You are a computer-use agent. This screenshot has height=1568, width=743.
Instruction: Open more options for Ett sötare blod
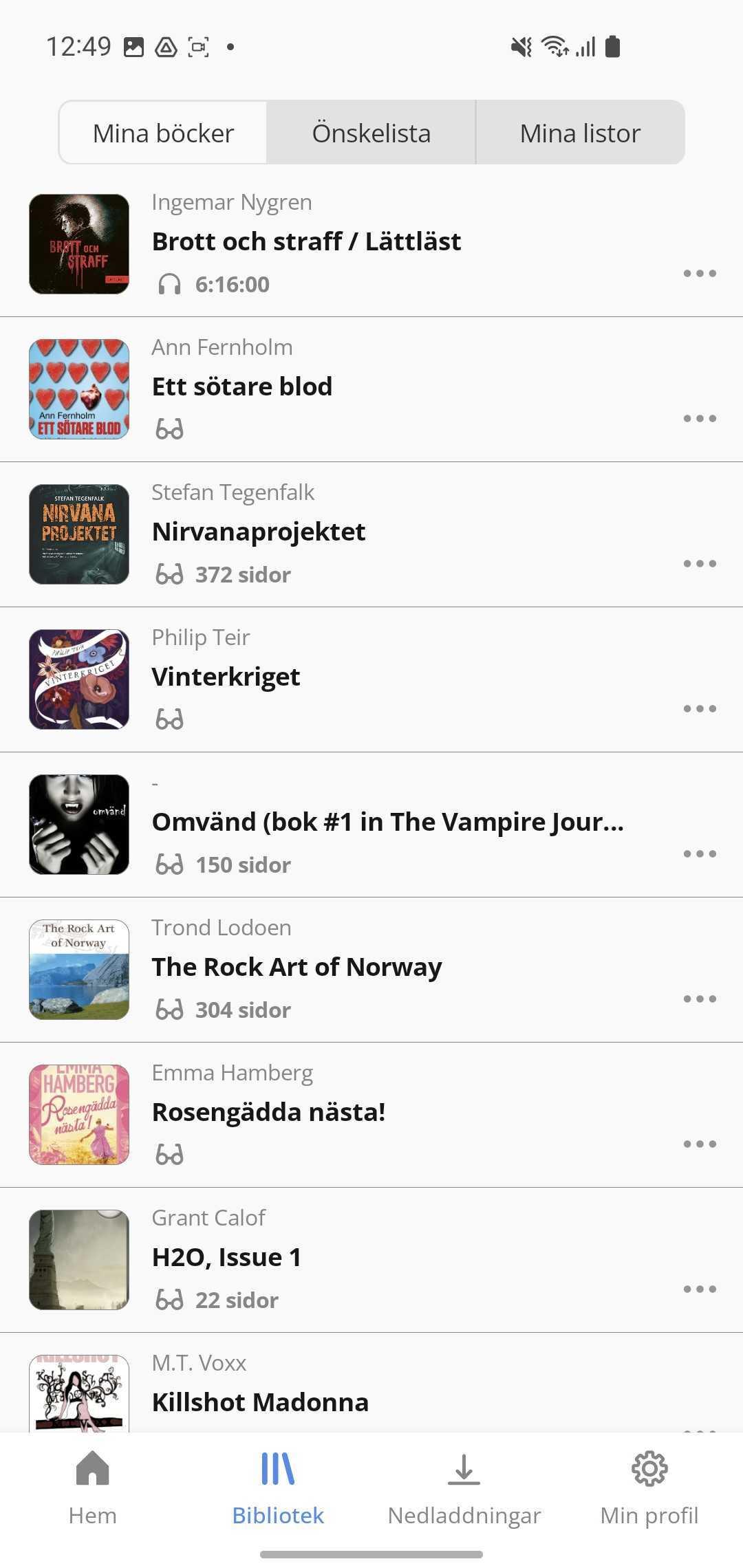click(700, 419)
